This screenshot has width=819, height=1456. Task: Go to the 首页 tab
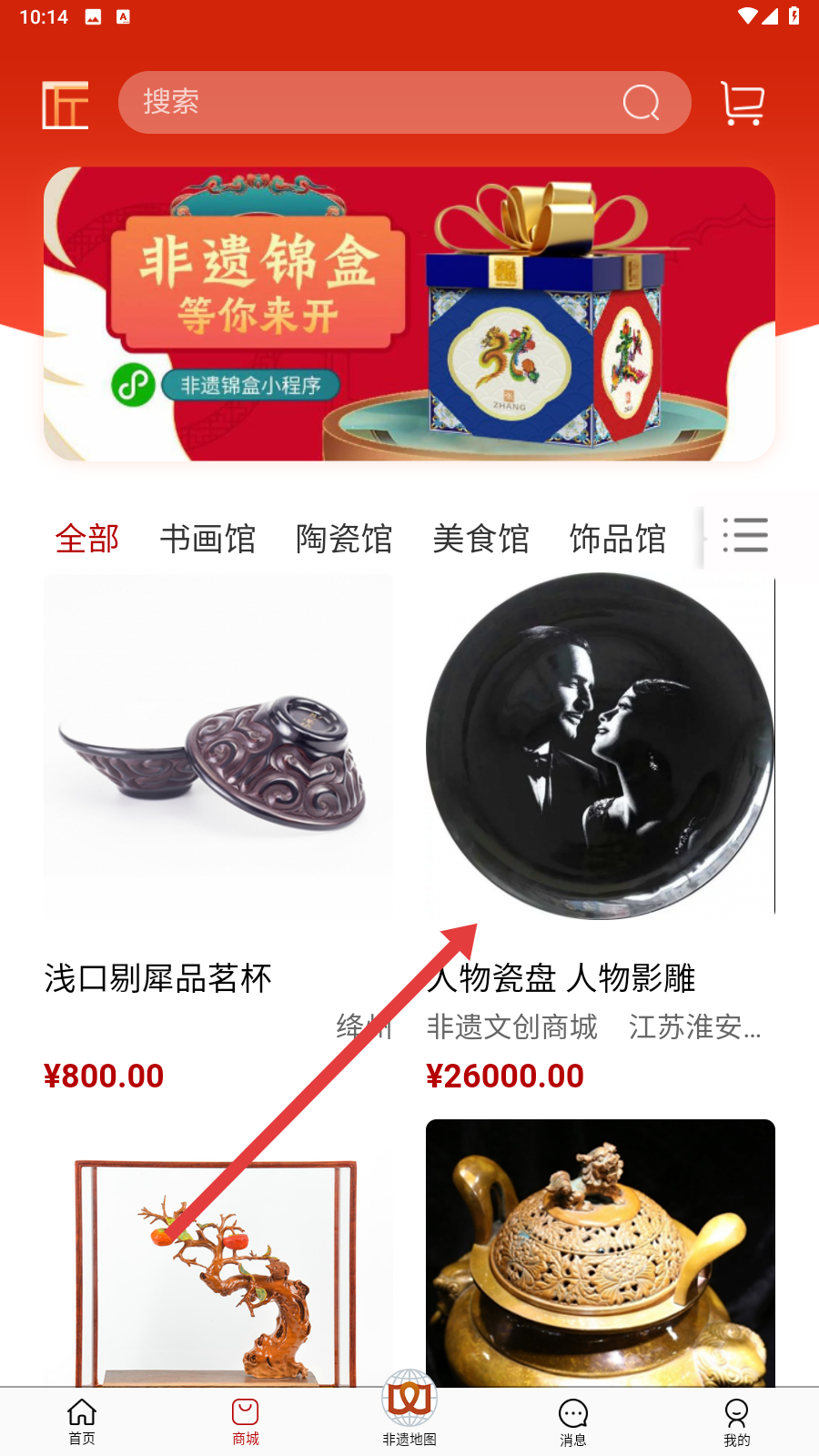click(82, 1421)
